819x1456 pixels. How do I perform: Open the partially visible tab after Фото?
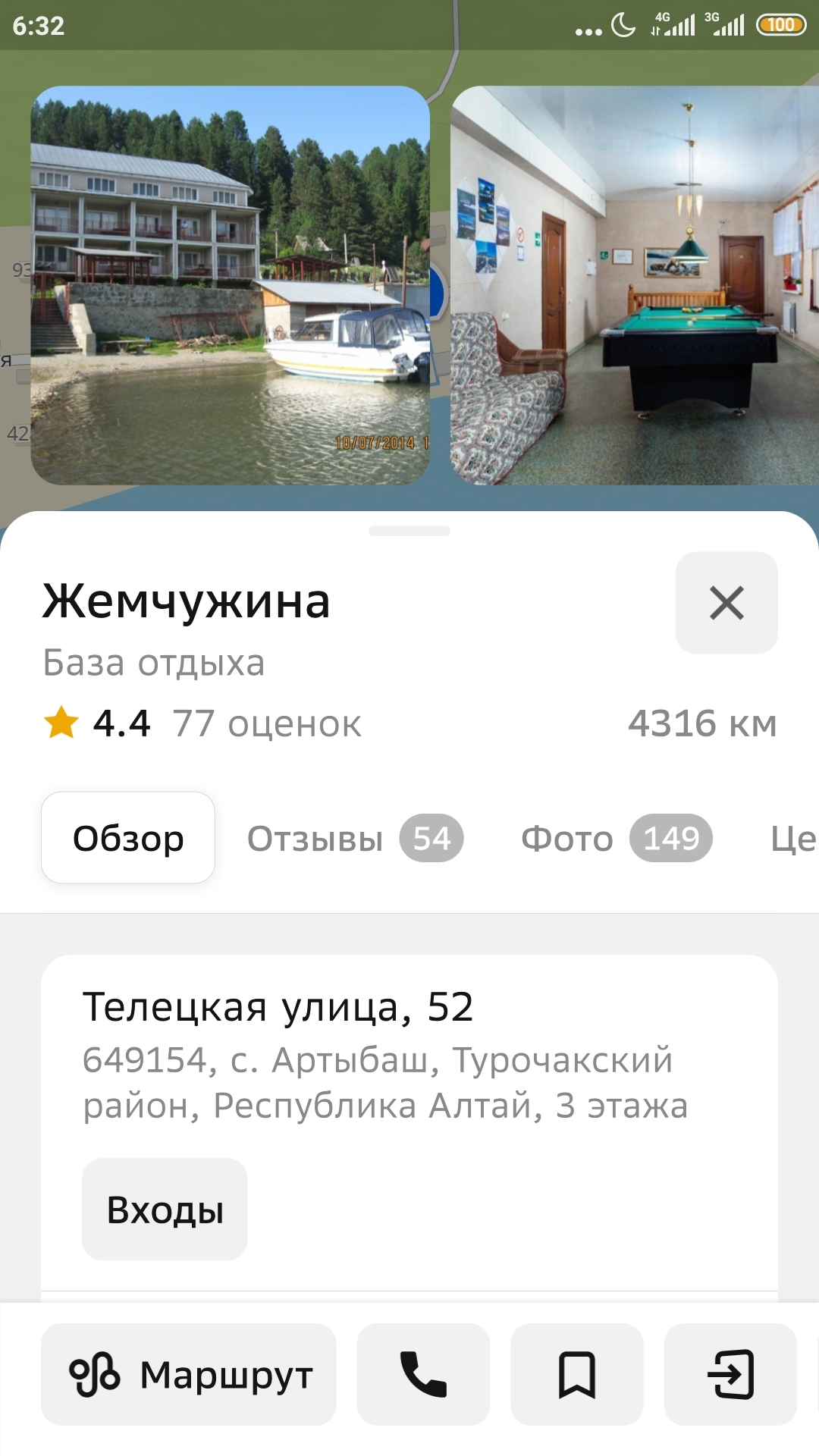click(x=792, y=839)
